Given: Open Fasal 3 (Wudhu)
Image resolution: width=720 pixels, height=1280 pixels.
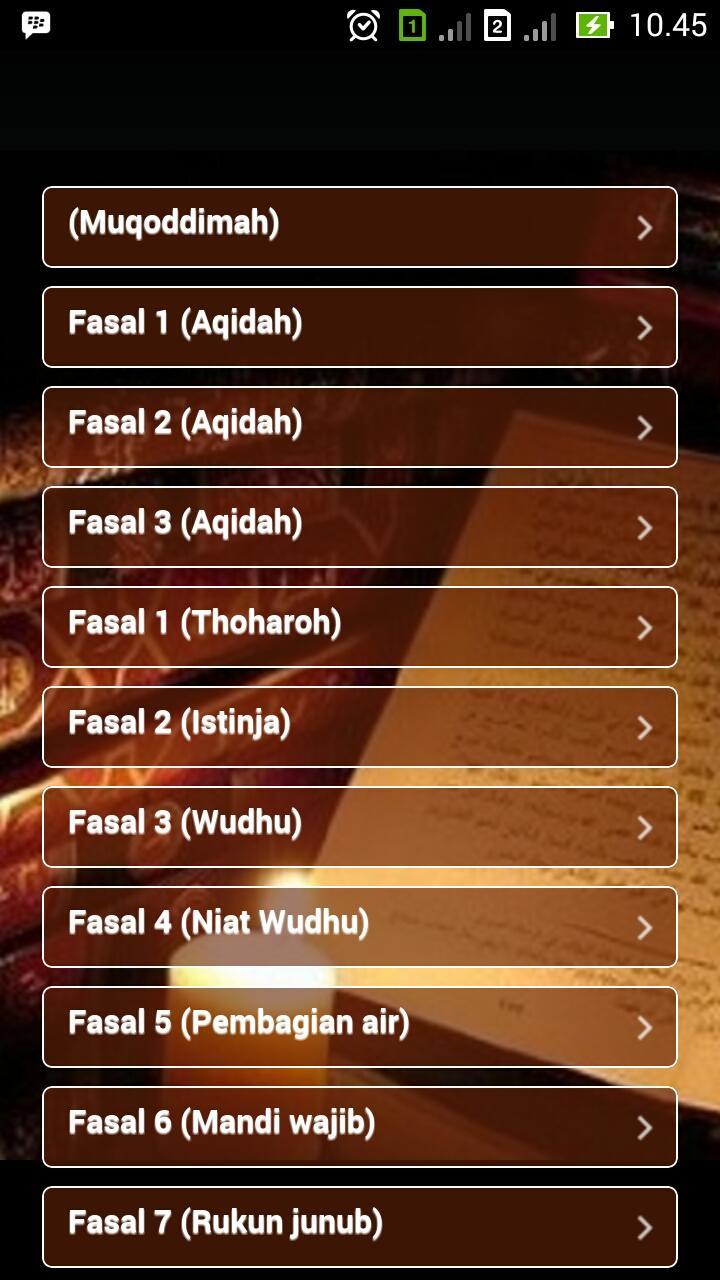Looking at the screenshot, I should pyautogui.click(x=360, y=827).
